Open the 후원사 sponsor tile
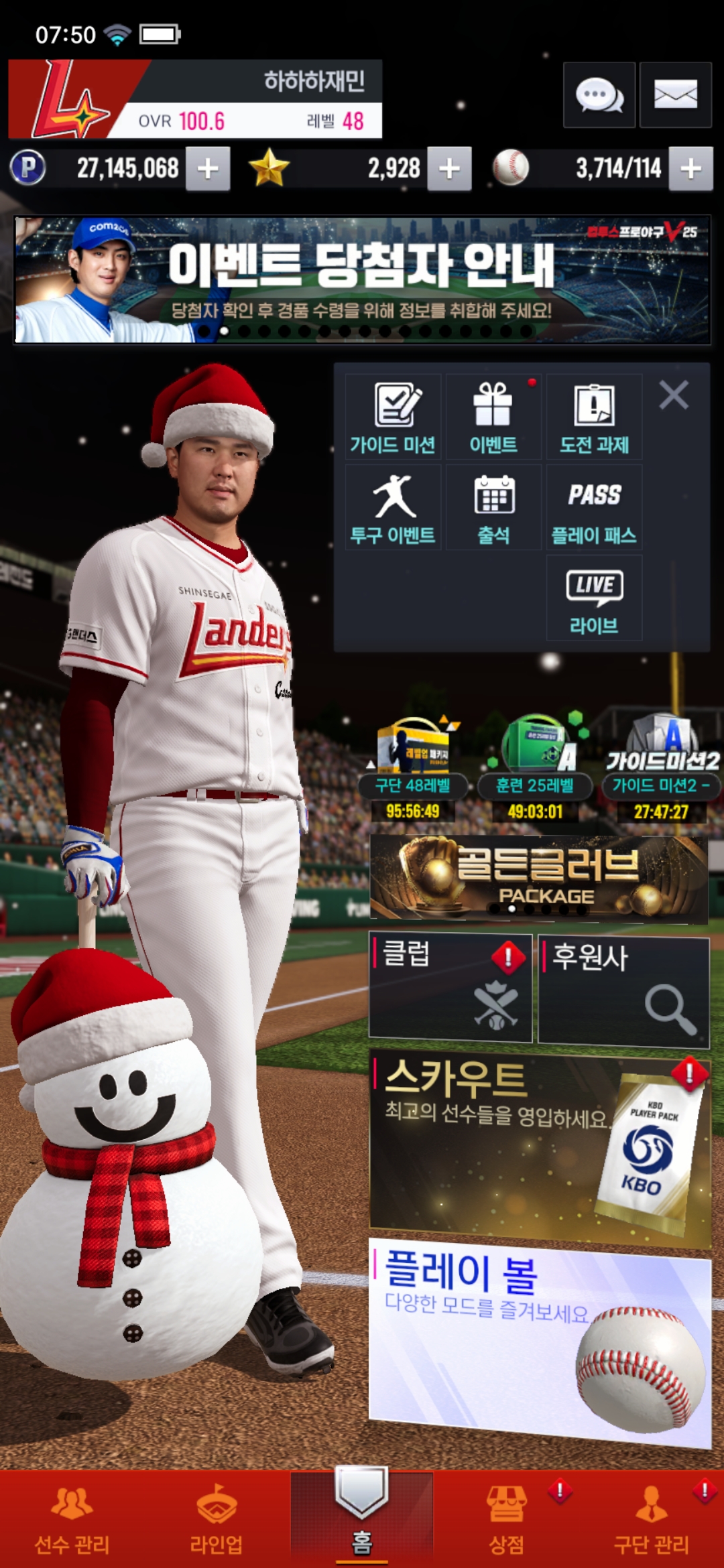724x1568 pixels. [623, 990]
